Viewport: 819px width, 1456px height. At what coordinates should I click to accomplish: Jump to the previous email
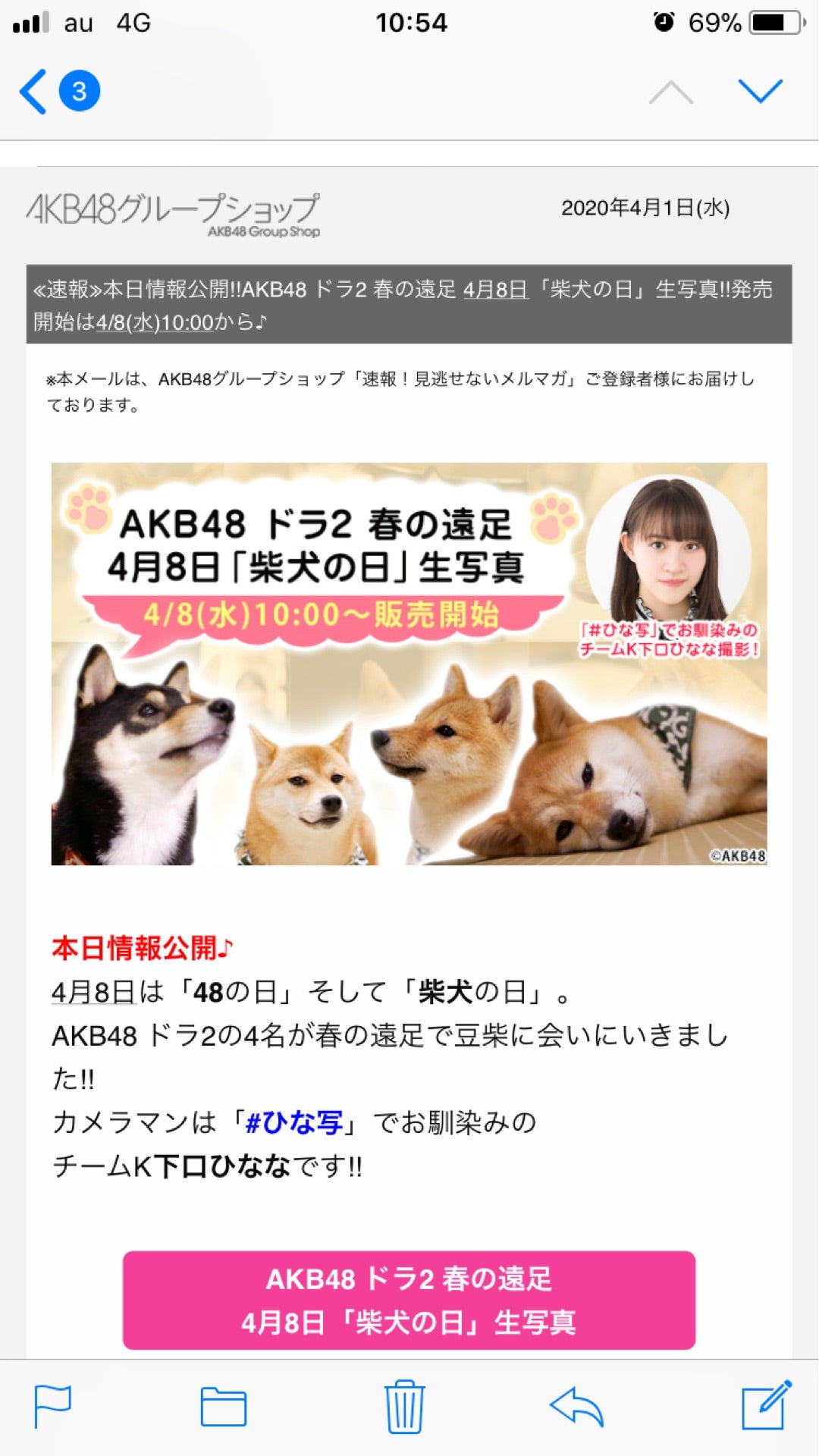pyautogui.click(x=670, y=92)
